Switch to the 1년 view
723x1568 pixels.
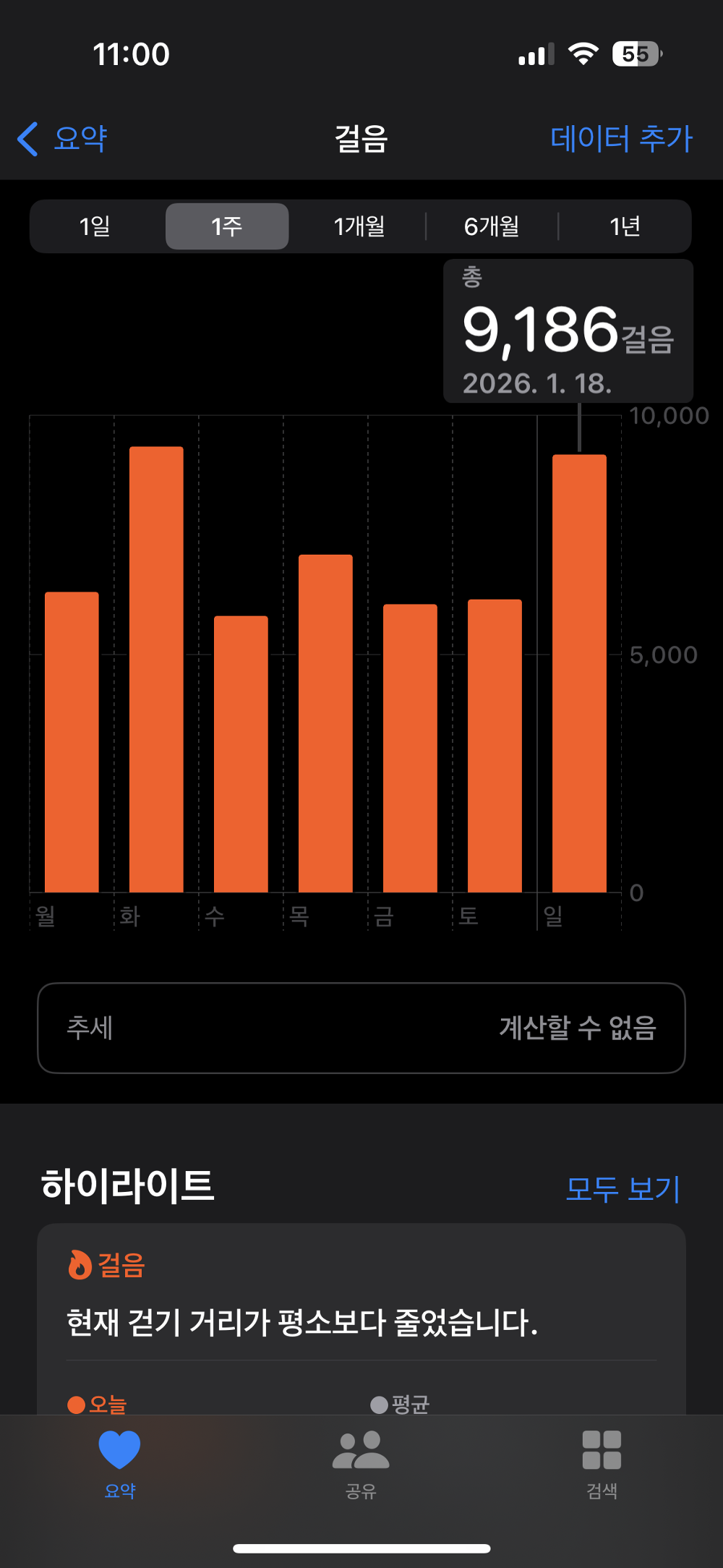coord(625,226)
